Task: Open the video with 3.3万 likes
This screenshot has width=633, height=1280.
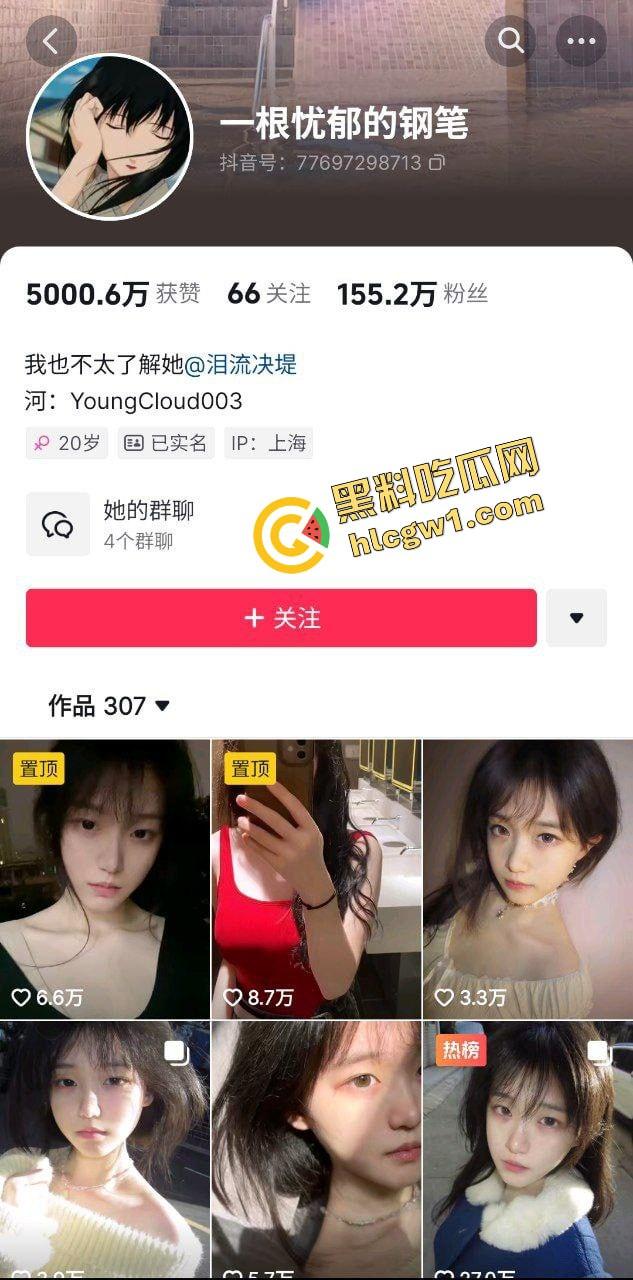Action: click(x=528, y=880)
